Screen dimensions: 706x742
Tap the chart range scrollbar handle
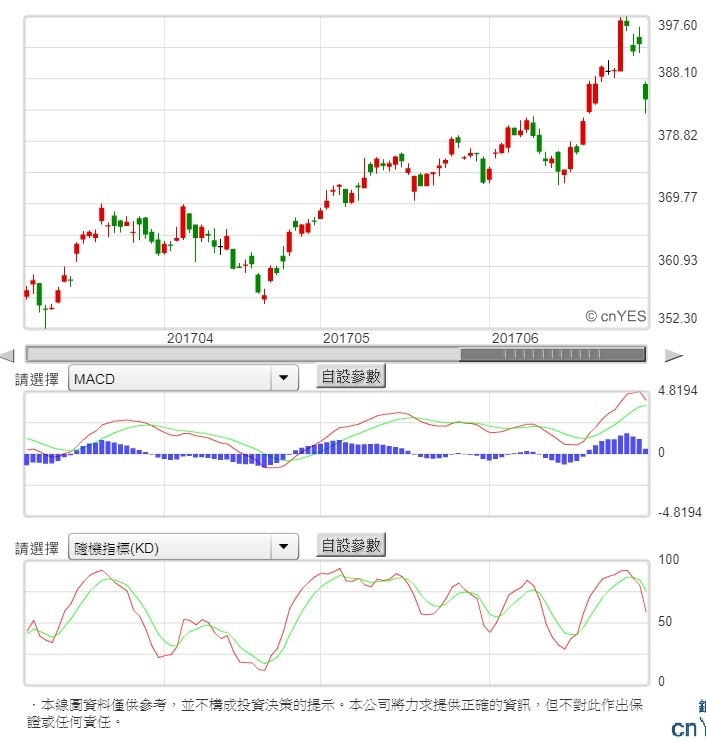click(x=552, y=355)
